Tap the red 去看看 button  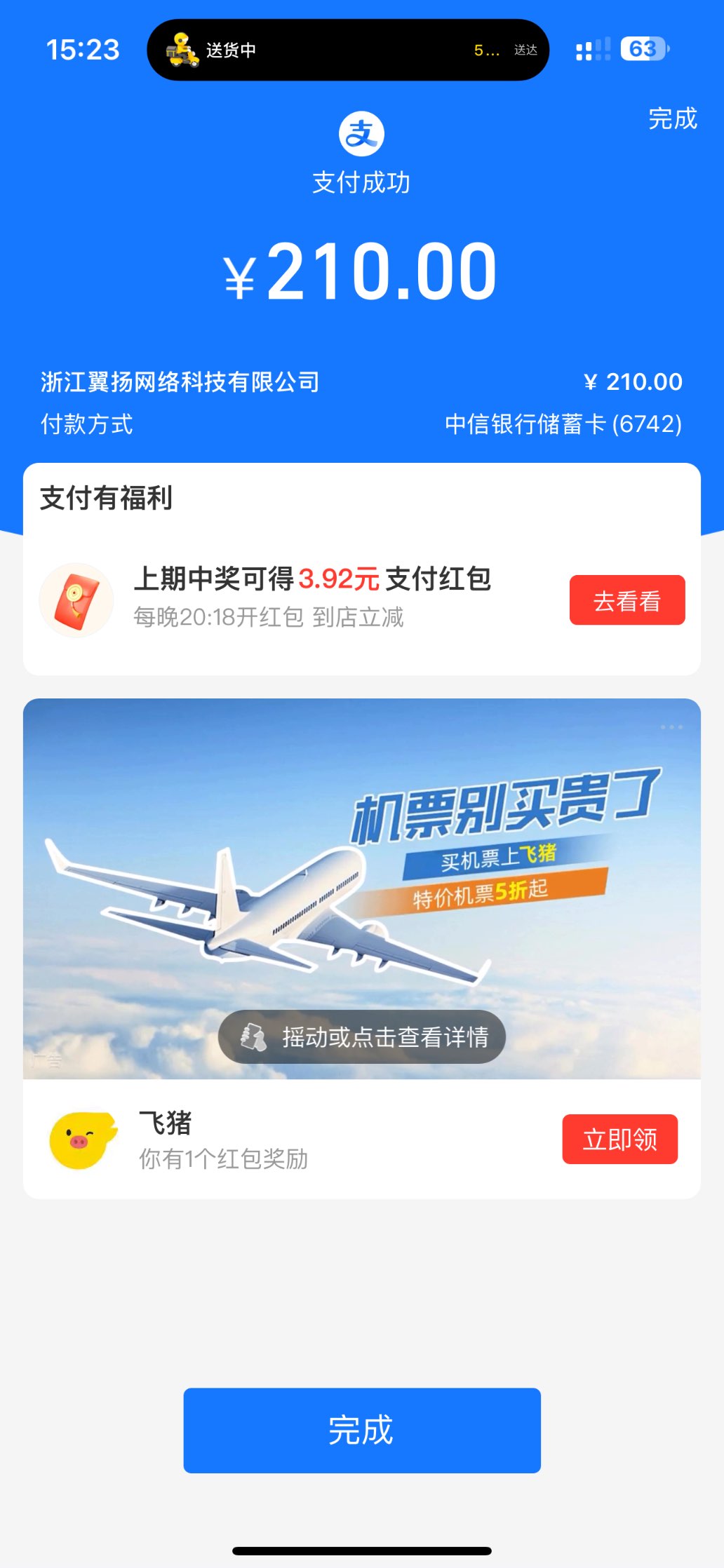tap(626, 600)
